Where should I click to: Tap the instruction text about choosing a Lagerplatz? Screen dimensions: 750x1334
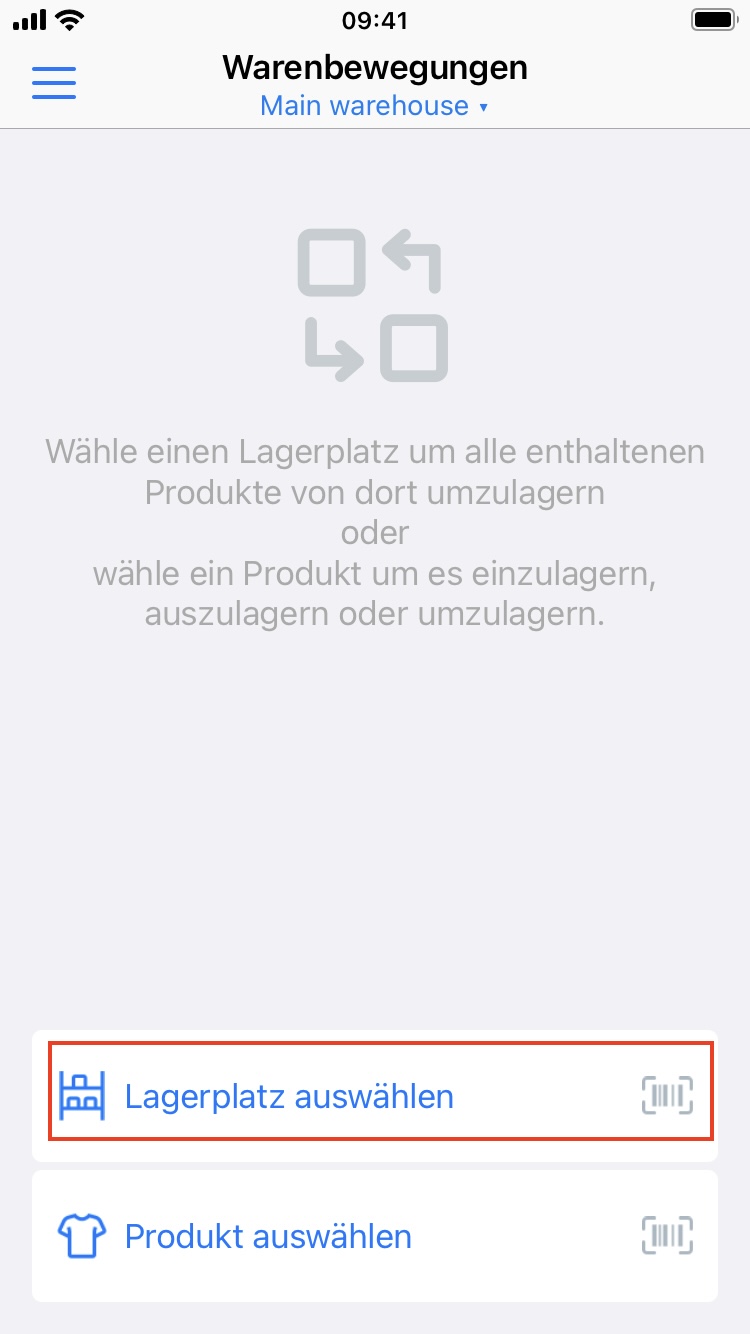[x=375, y=531]
